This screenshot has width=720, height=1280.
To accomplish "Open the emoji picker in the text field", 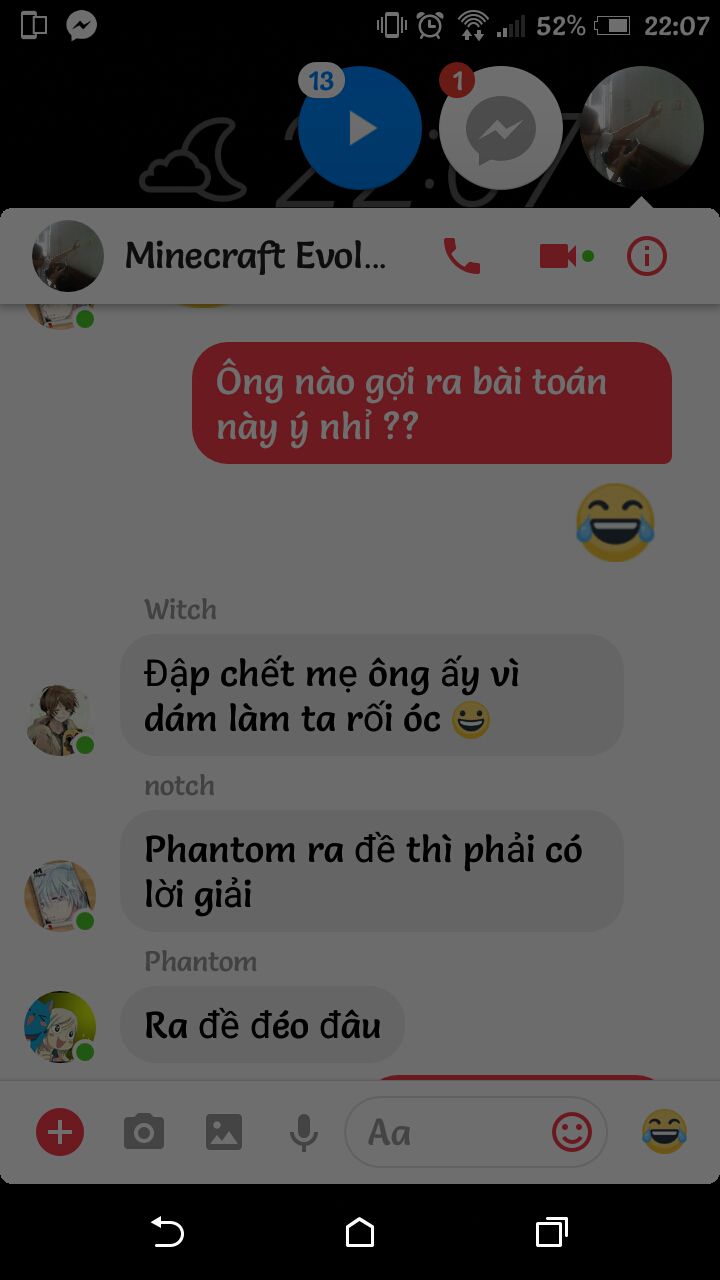I will 572,1132.
